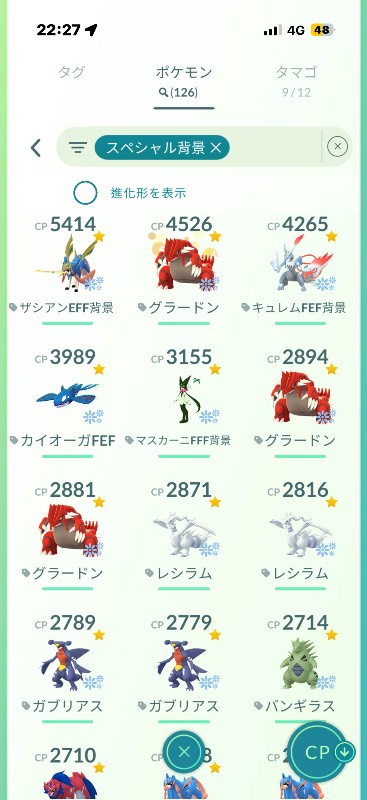Screen dimensions: 367x800
Task: Clear the search field with the X
Action: (337, 147)
